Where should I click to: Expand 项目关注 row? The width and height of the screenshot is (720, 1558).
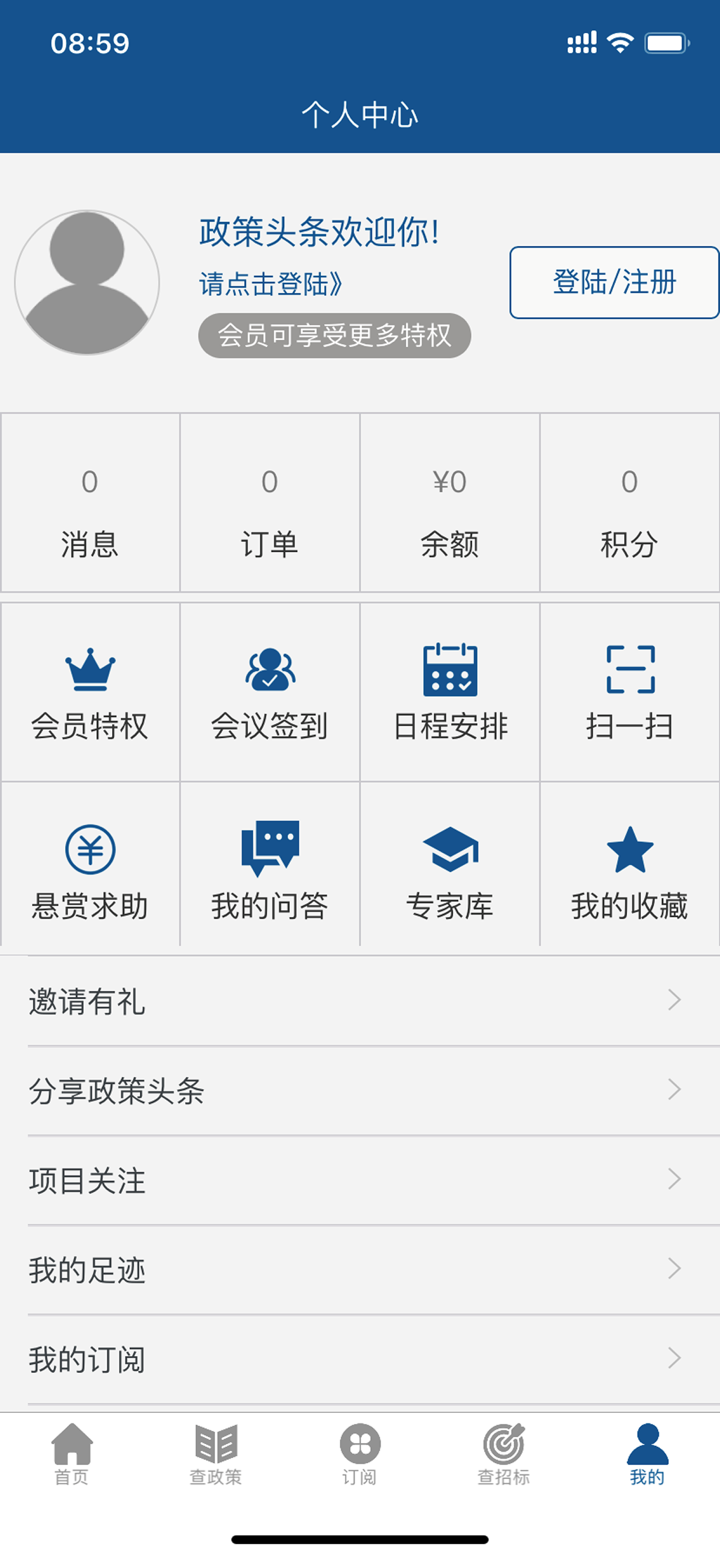(360, 1180)
